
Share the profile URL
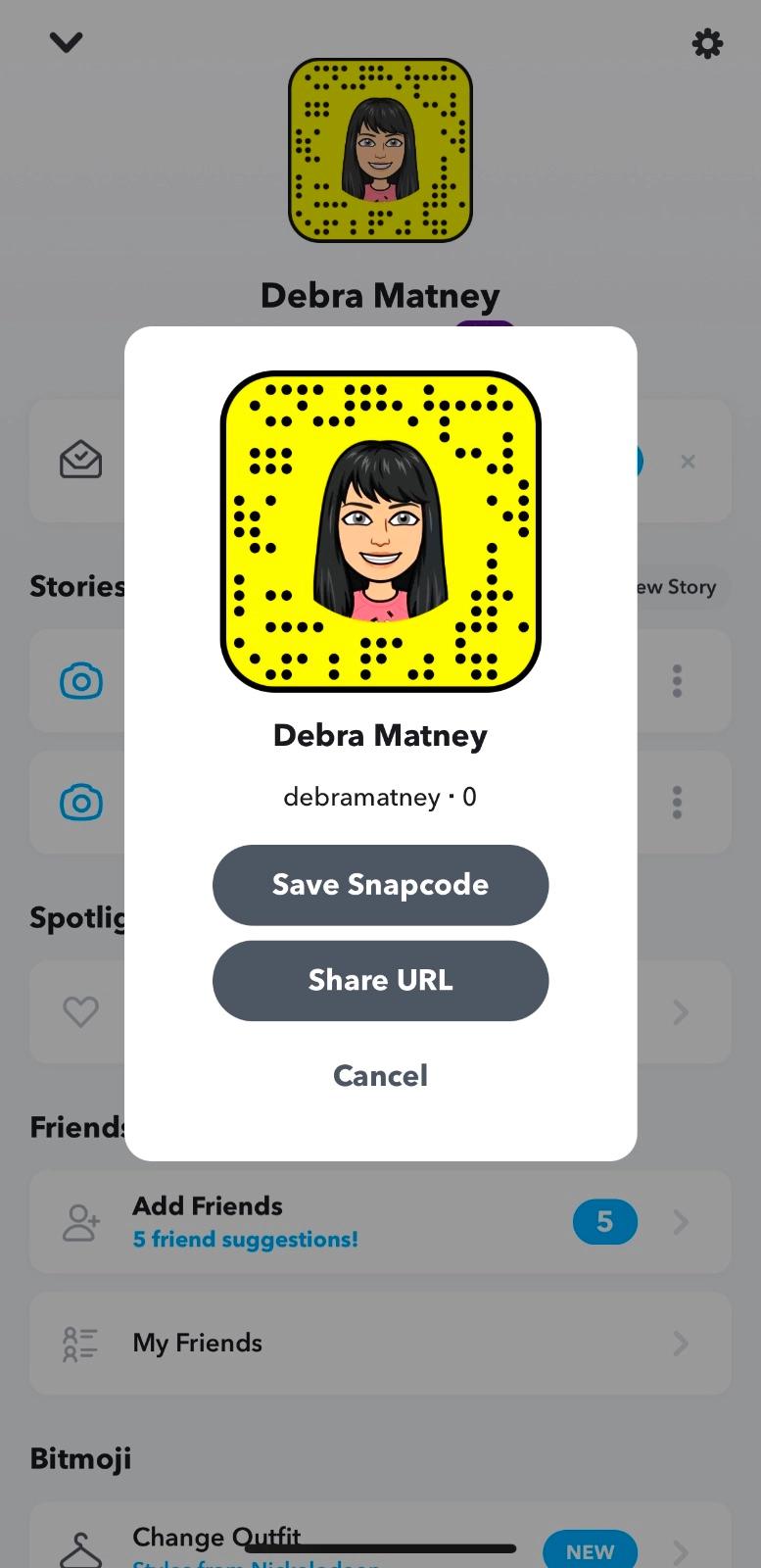point(380,981)
